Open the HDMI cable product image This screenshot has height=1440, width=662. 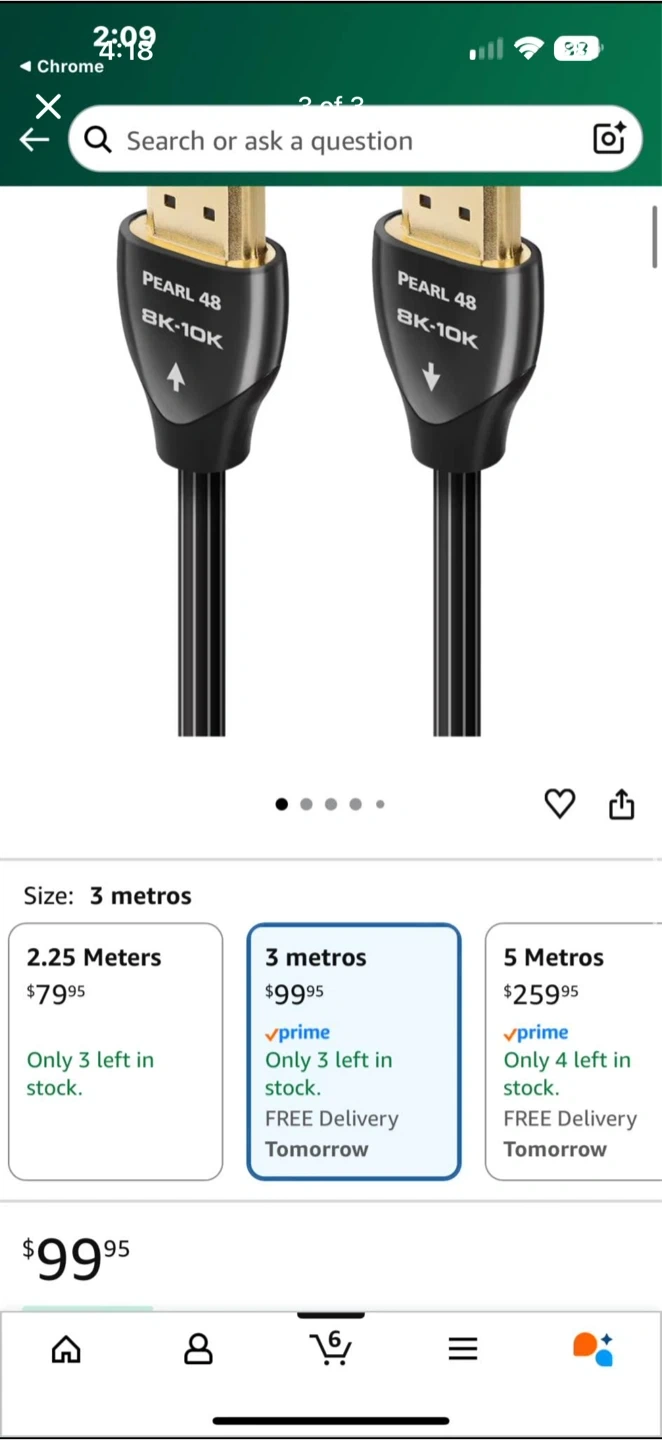pyautogui.click(x=331, y=460)
